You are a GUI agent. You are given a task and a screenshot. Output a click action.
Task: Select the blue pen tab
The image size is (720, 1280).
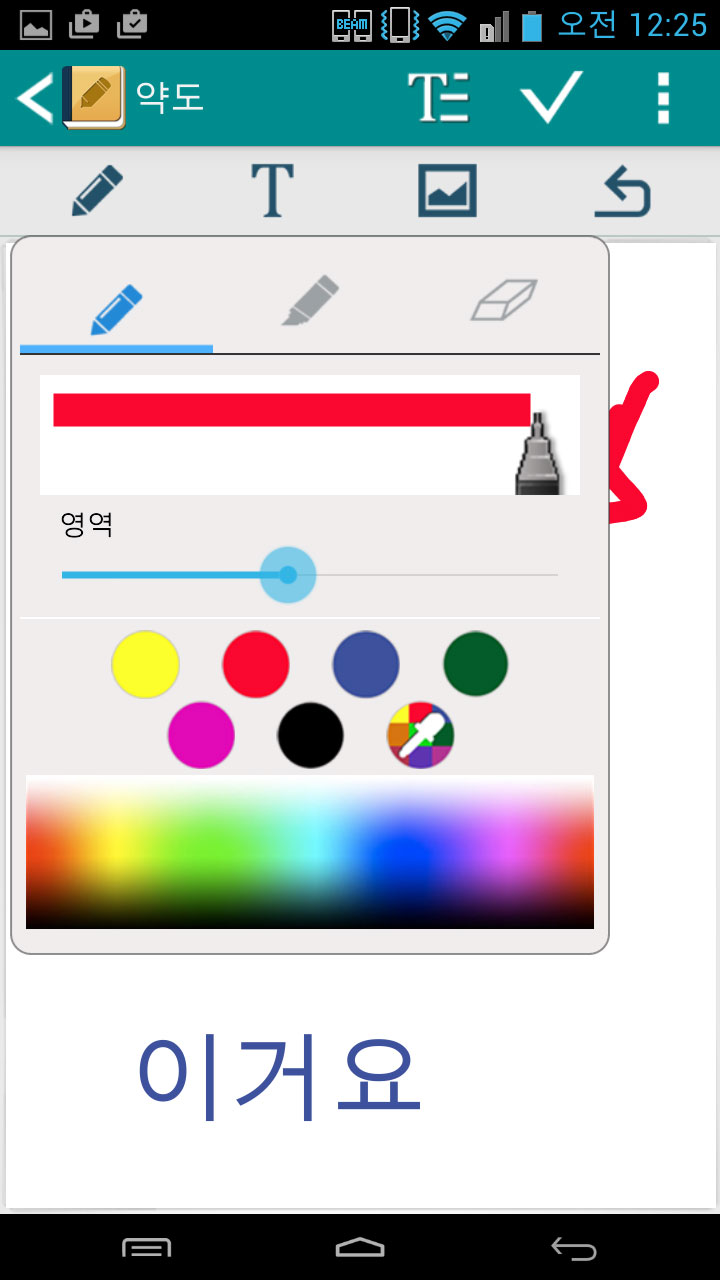(x=116, y=309)
